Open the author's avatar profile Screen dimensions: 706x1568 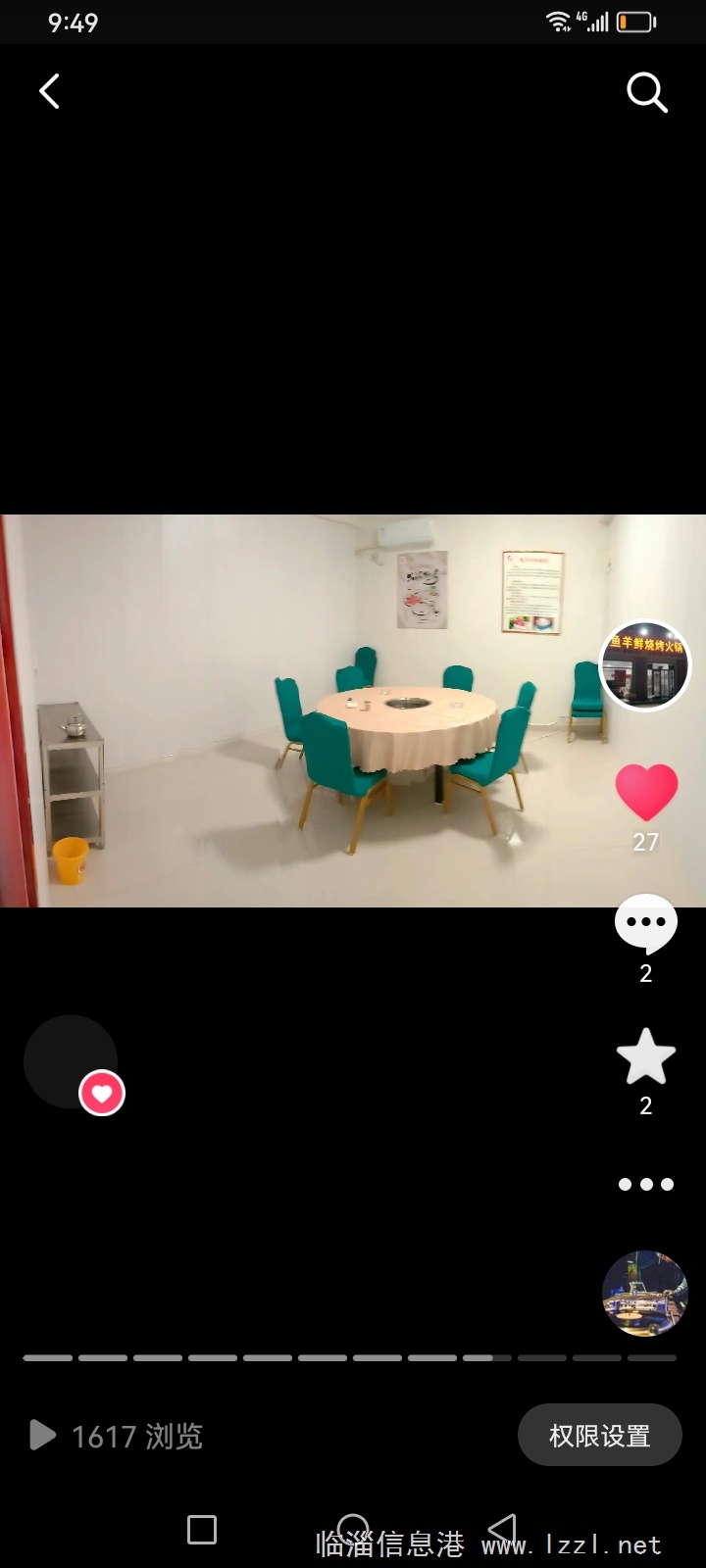(x=645, y=665)
